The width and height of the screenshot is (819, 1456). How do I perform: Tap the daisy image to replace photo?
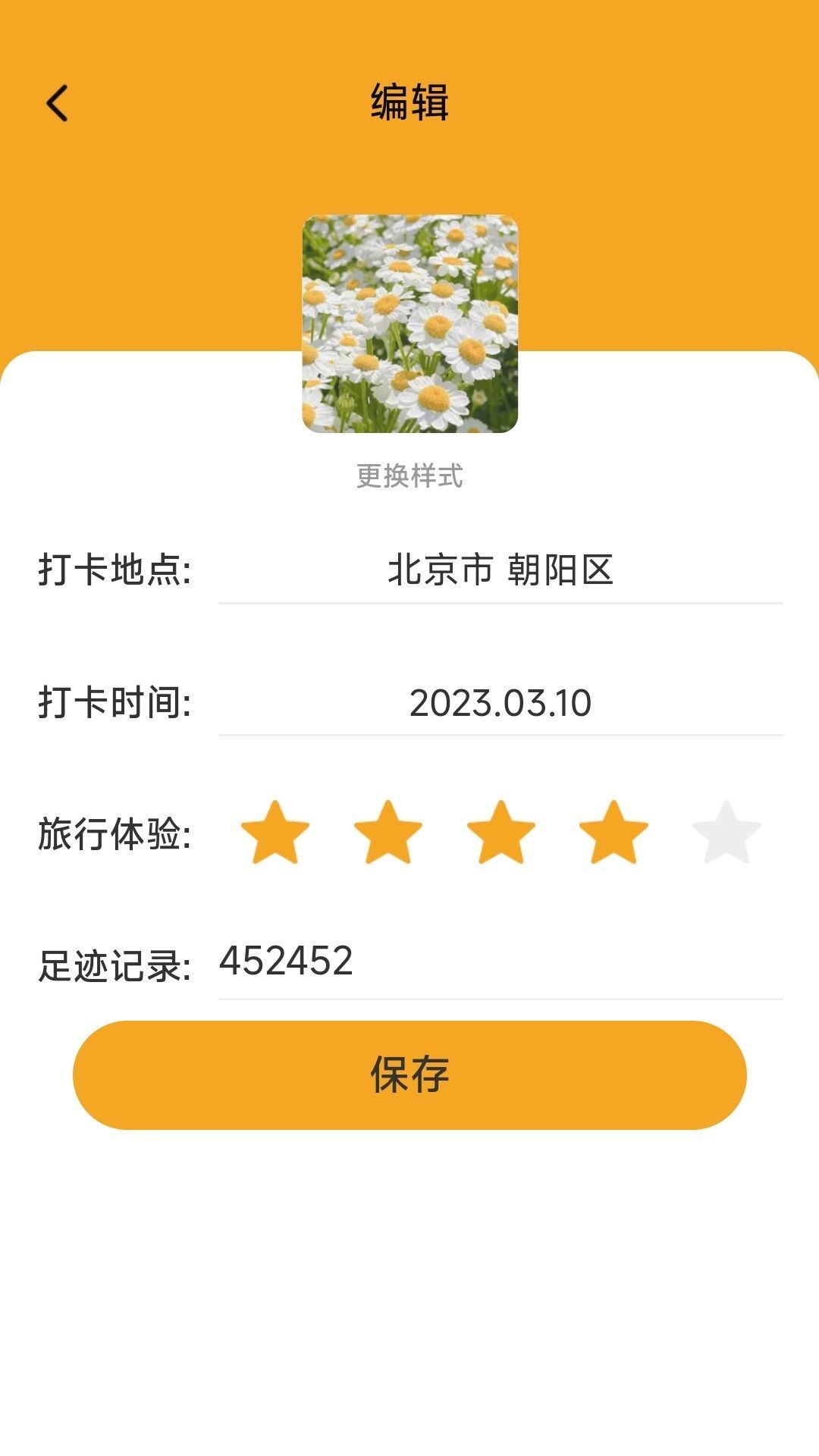(x=409, y=326)
